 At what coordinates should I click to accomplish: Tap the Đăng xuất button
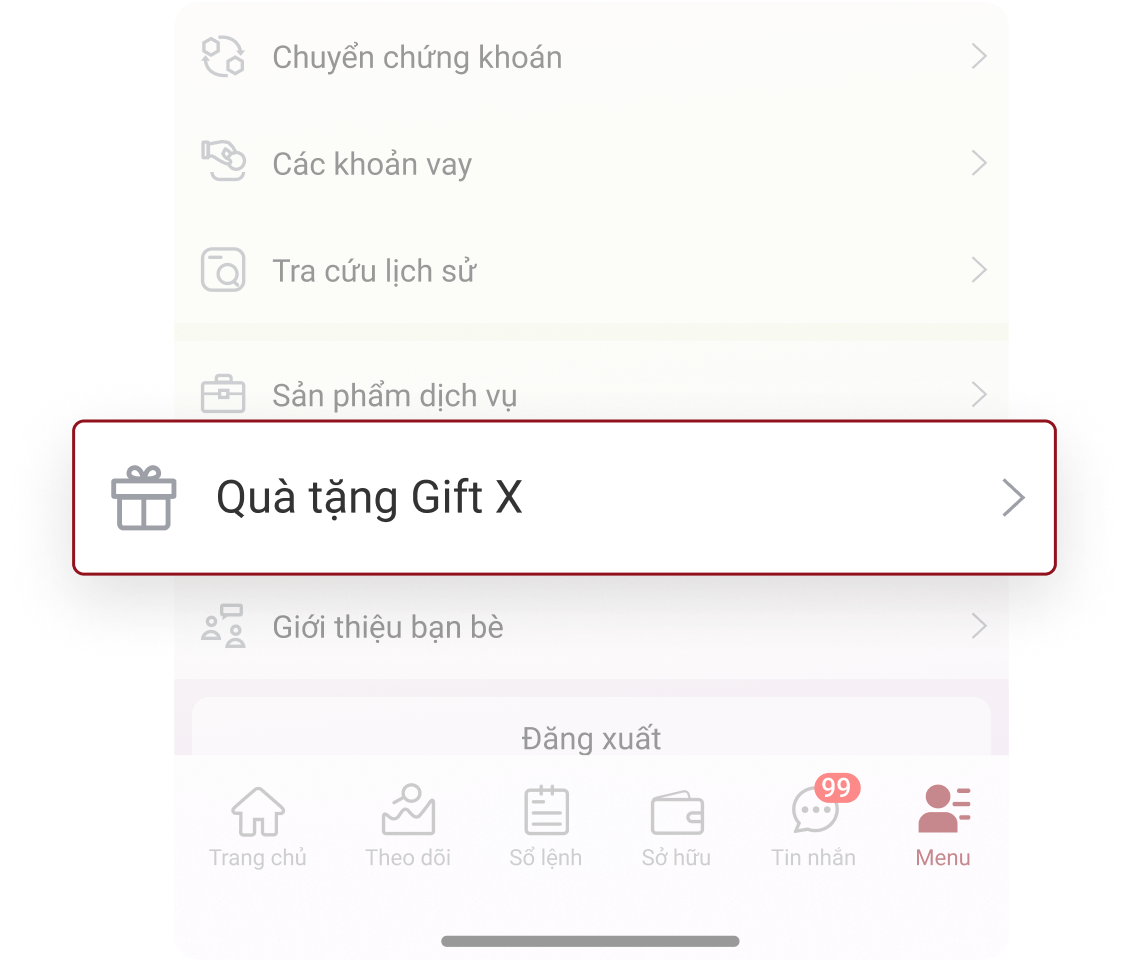point(590,737)
